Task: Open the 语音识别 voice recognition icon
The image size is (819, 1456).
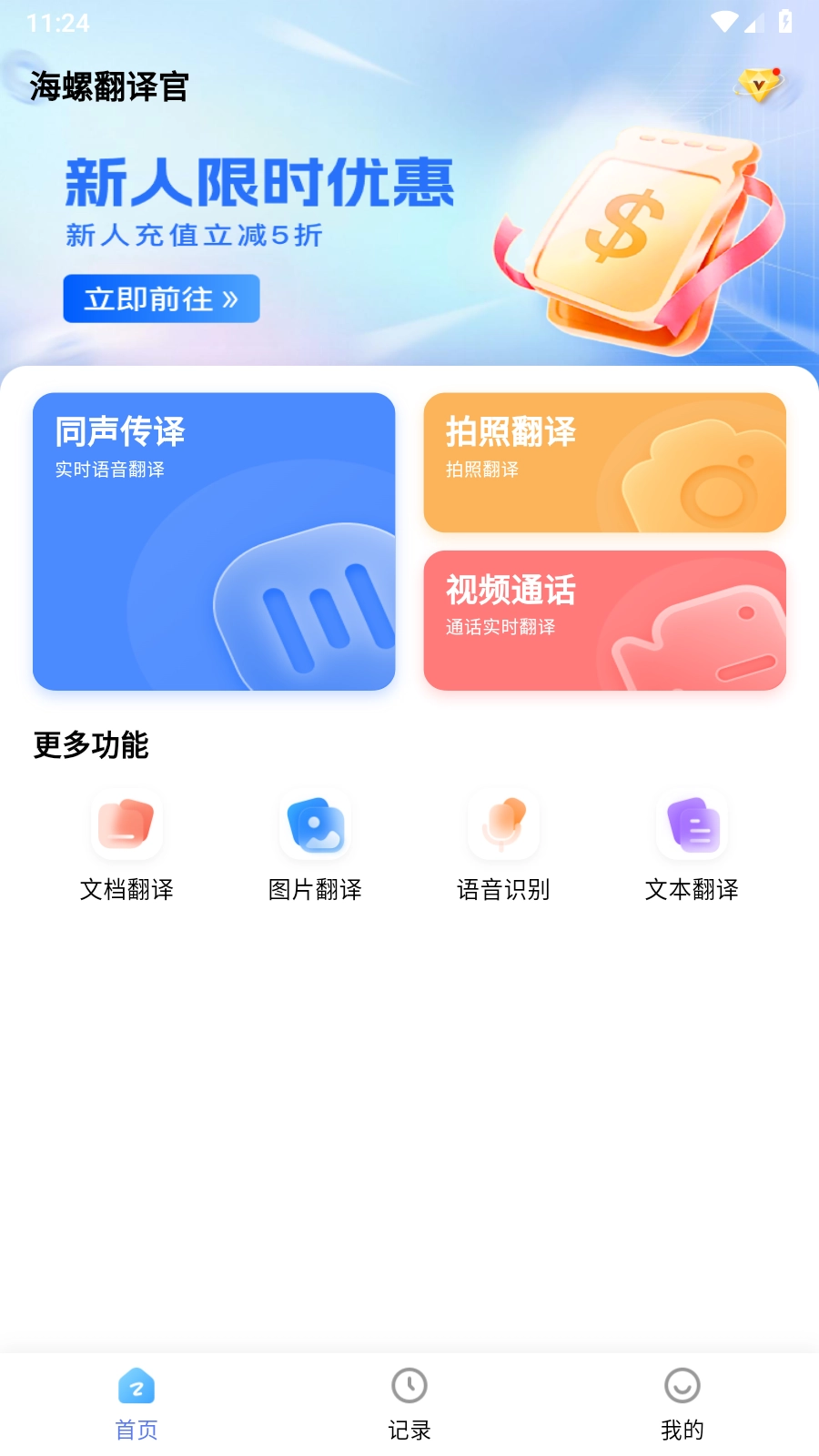Action: point(503,824)
